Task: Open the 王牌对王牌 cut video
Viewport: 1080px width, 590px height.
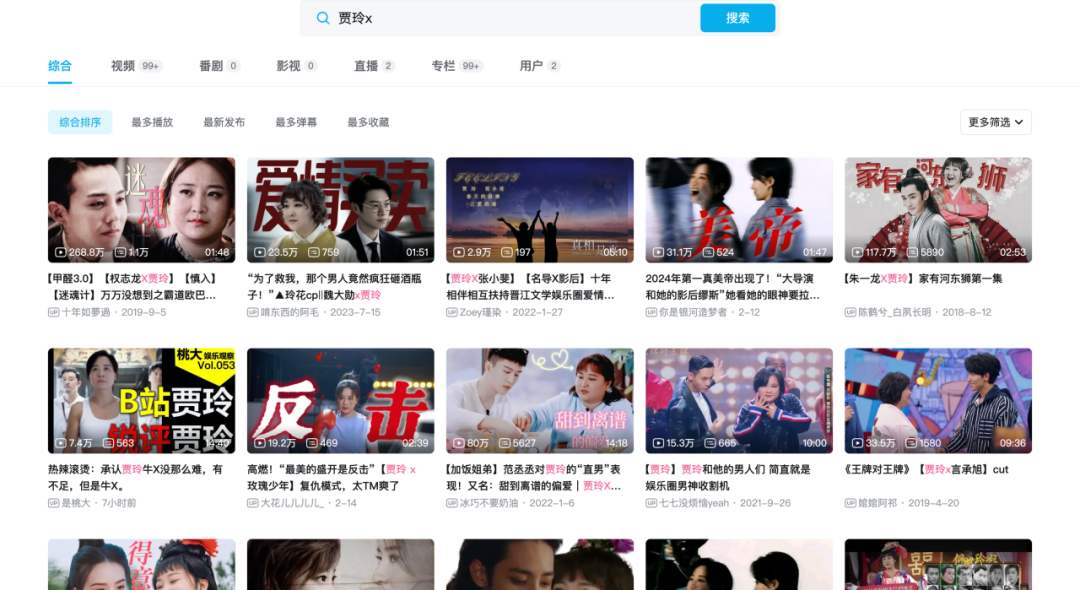Action: [937, 400]
